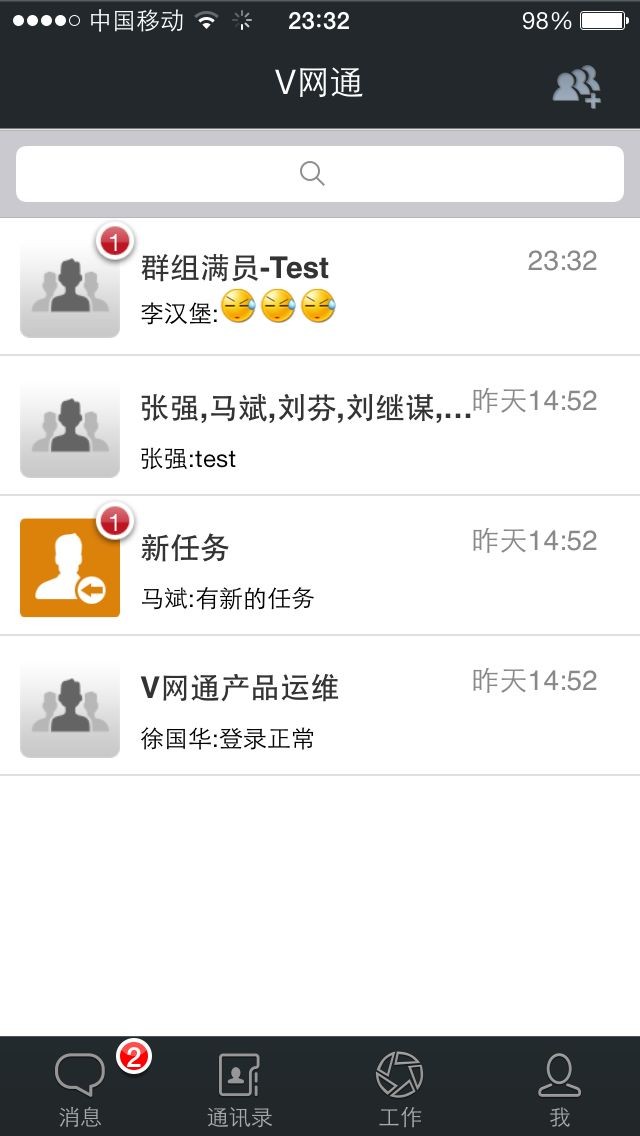The height and width of the screenshot is (1136, 640).
Task: Select the 我 tab
Action: point(560,1088)
